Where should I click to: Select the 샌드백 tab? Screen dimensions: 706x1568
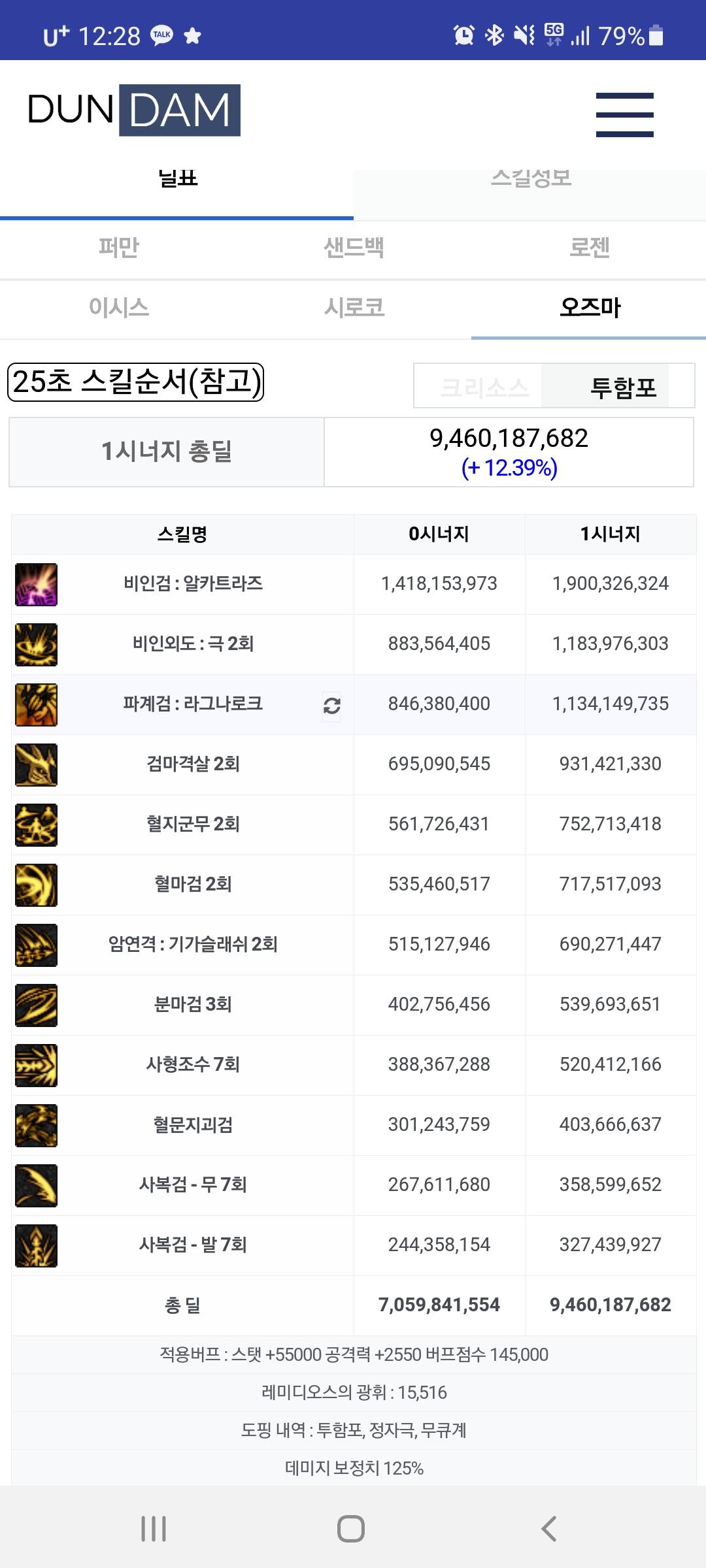pyautogui.click(x=354, y=248)
